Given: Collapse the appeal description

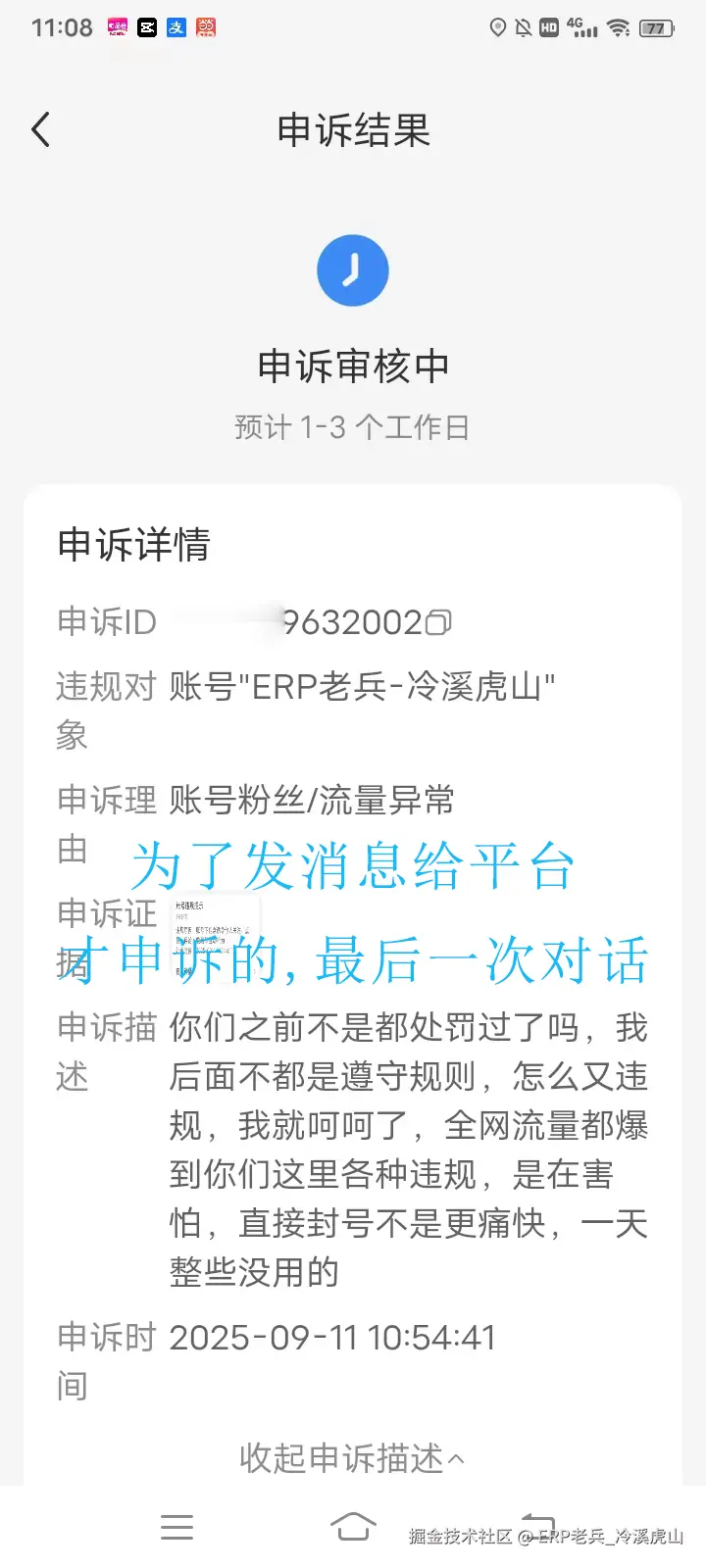Looking at the screenshot, I should pyautogui.click(x=352, y=1458).
